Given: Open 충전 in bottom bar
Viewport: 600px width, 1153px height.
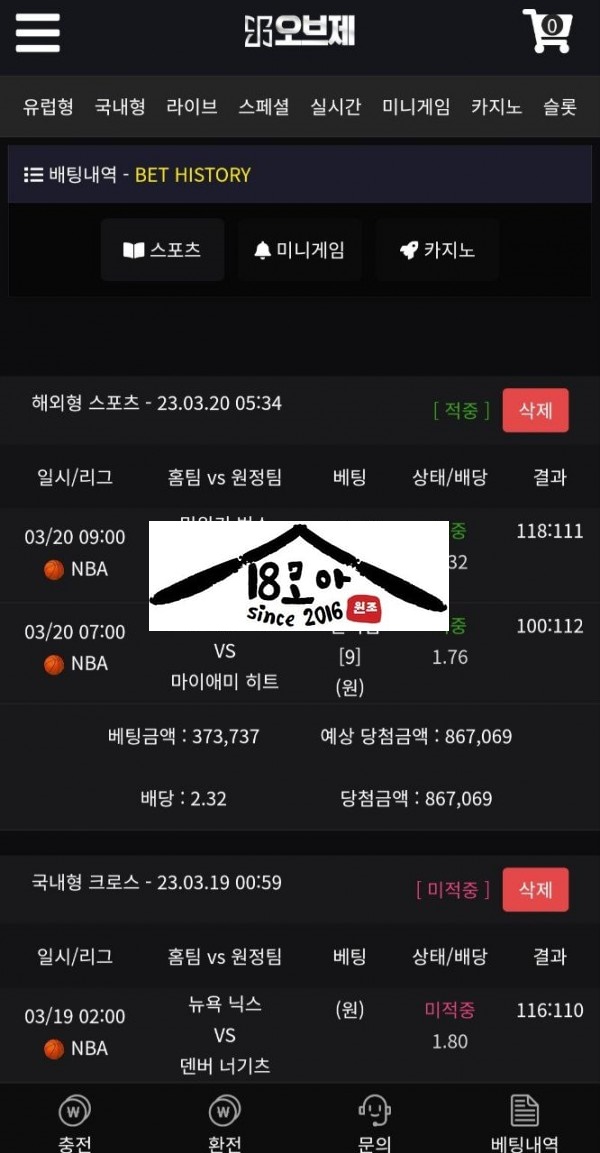Looking at the screenshot, I should 72,1123.
